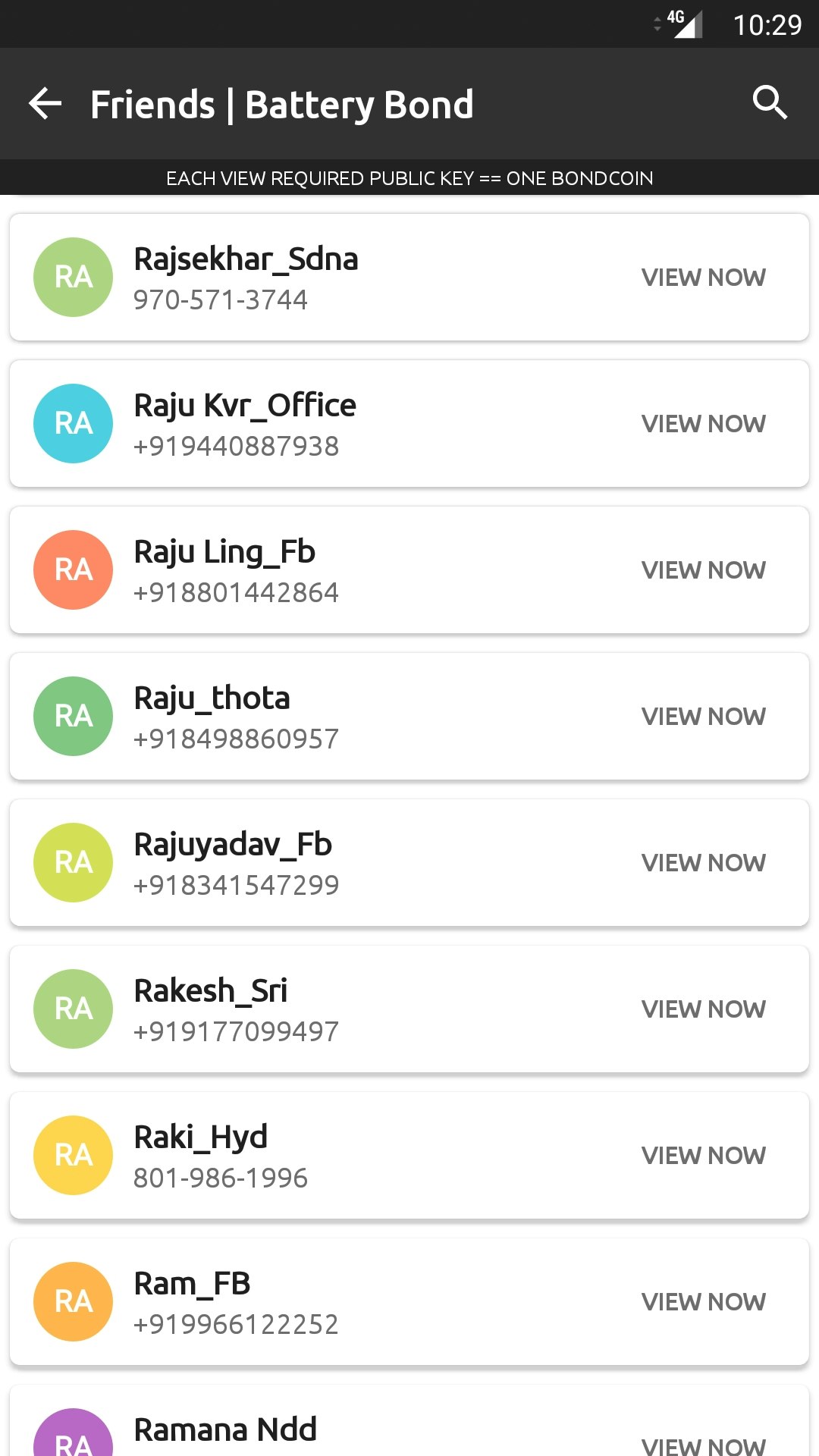Select the green RA avatar for Raju_thota
This screenshot has height=1456, width=819.
(72, 716)
